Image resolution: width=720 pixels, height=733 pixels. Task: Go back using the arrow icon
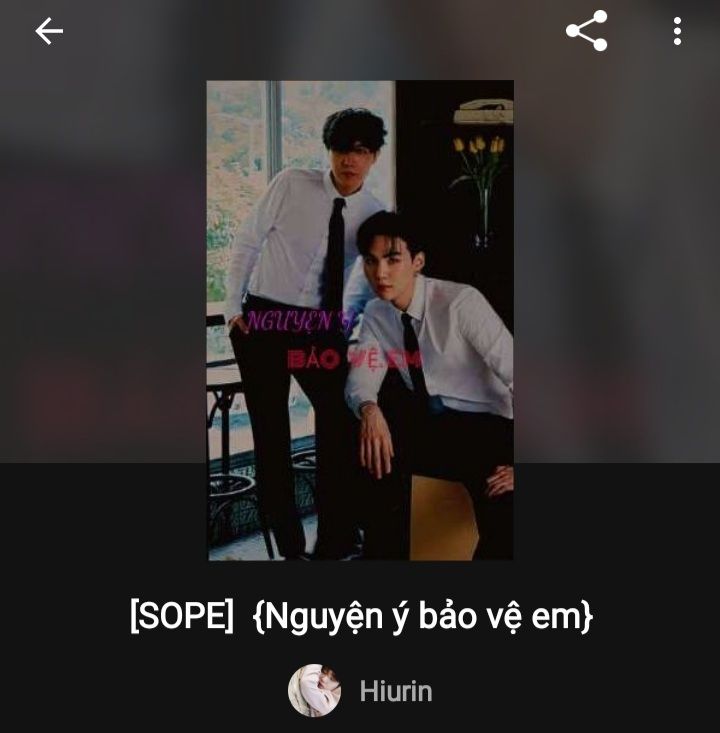click(49, 32)
